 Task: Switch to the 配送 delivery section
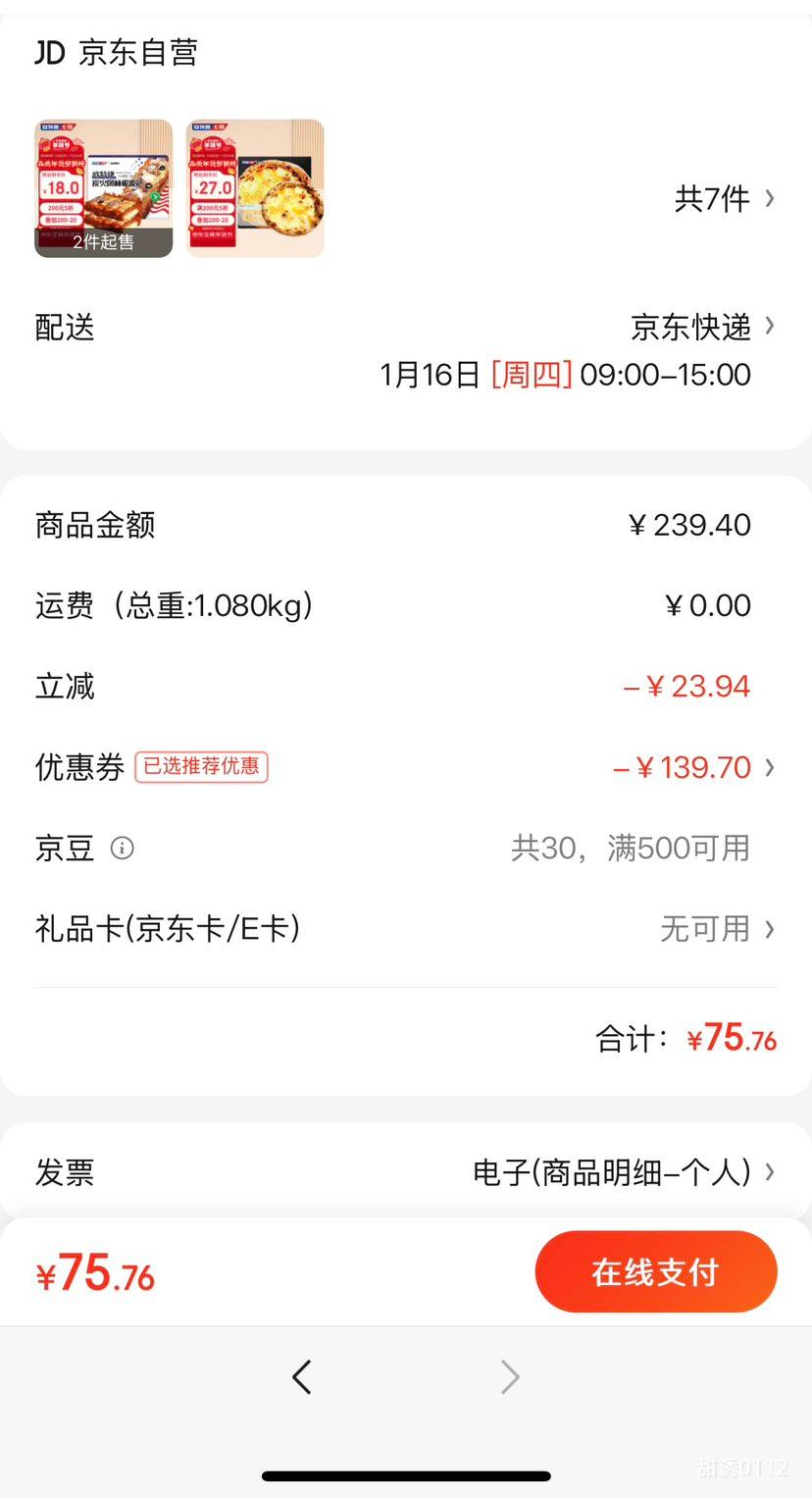click(64, 328)
